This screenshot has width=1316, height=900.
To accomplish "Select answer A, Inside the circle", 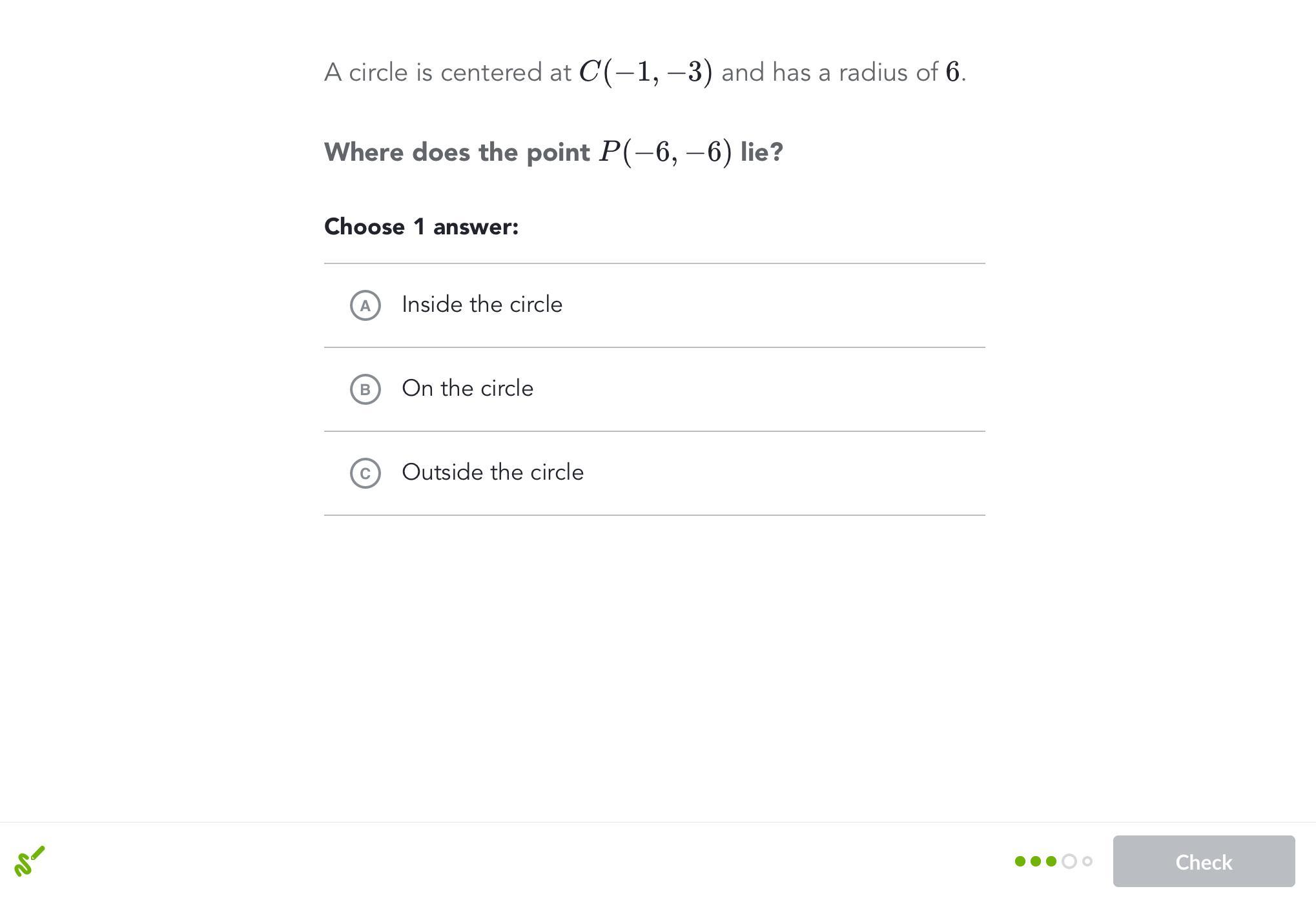I will [x=365, y=305].
